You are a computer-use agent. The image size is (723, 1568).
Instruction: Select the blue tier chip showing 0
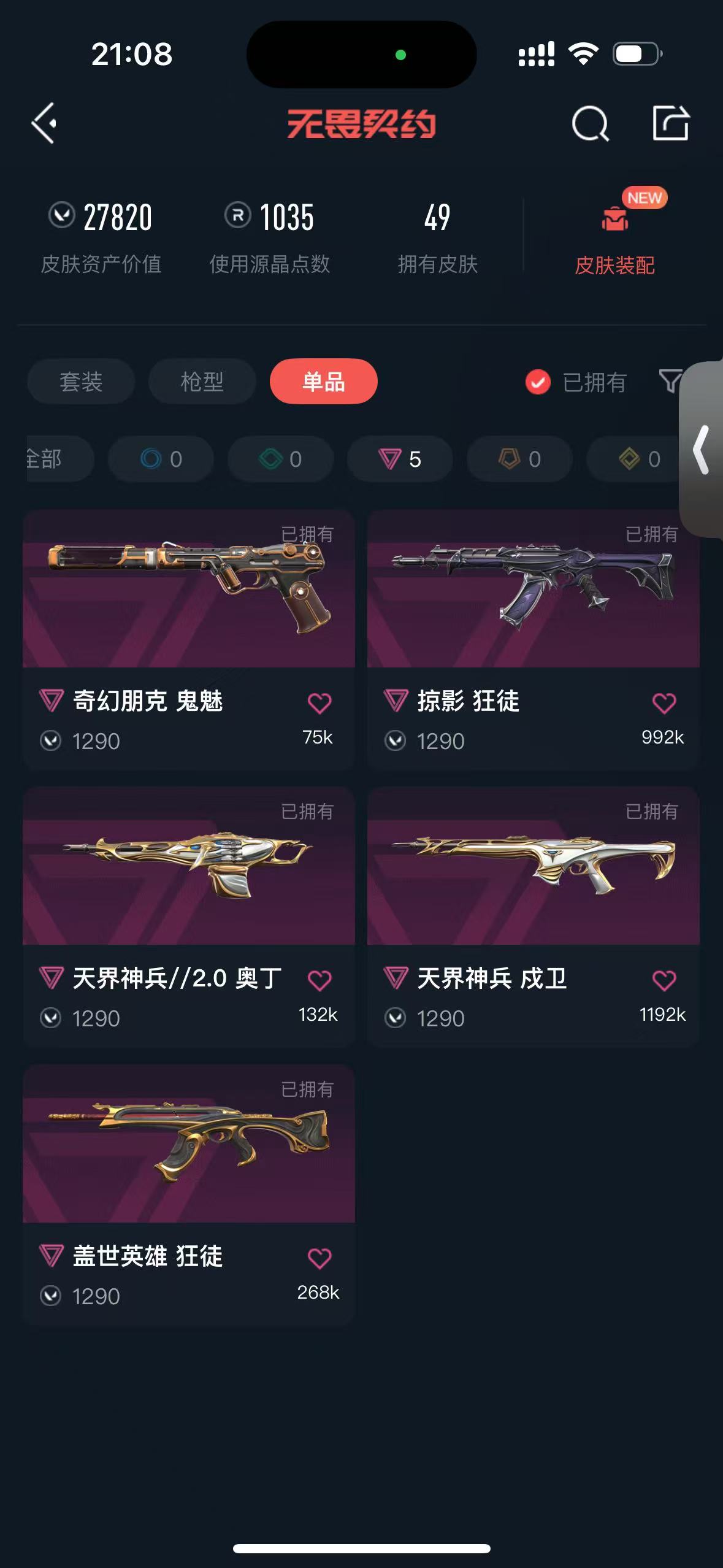(x=161, y=459)
